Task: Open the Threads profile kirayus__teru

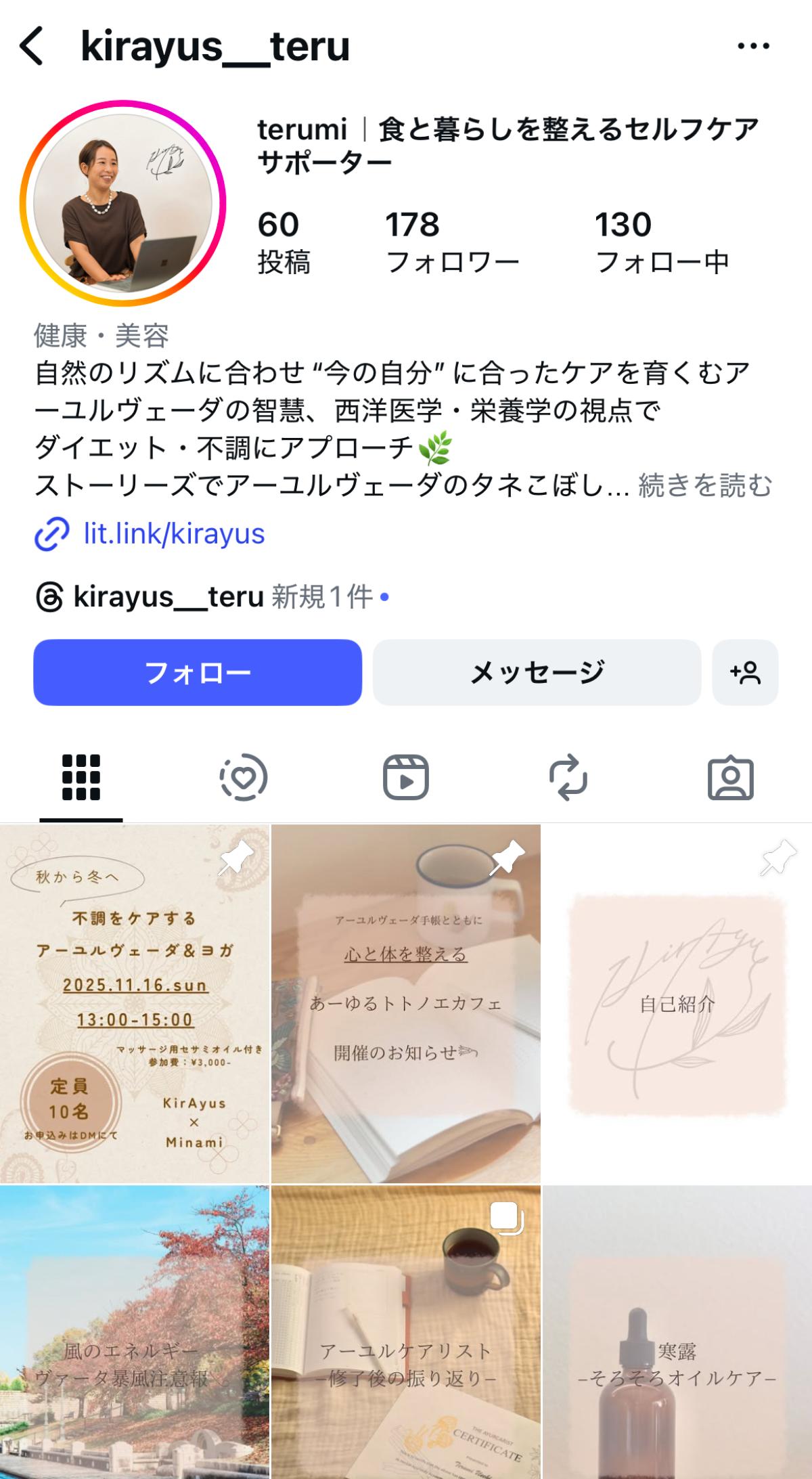Action: 168,597
